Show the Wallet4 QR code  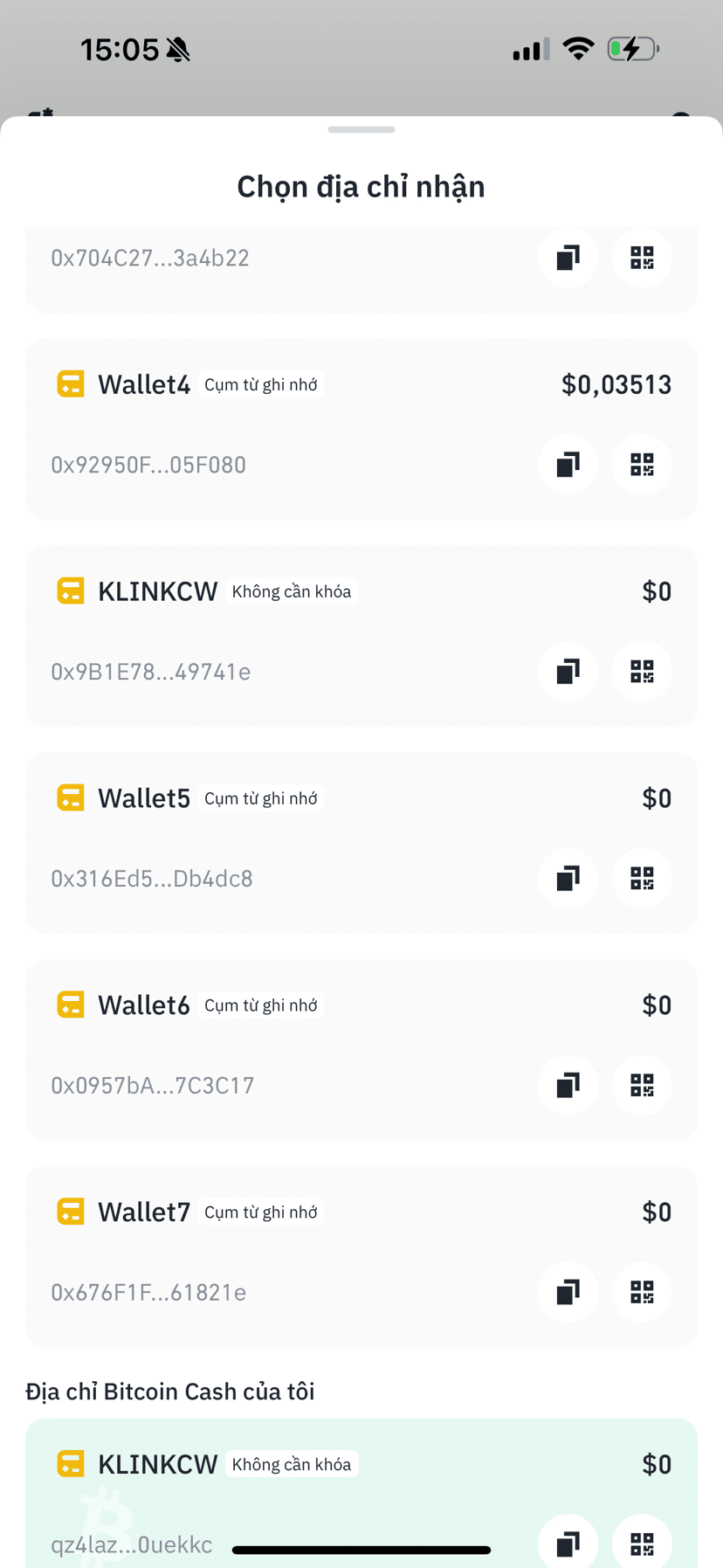pos(642,465)
